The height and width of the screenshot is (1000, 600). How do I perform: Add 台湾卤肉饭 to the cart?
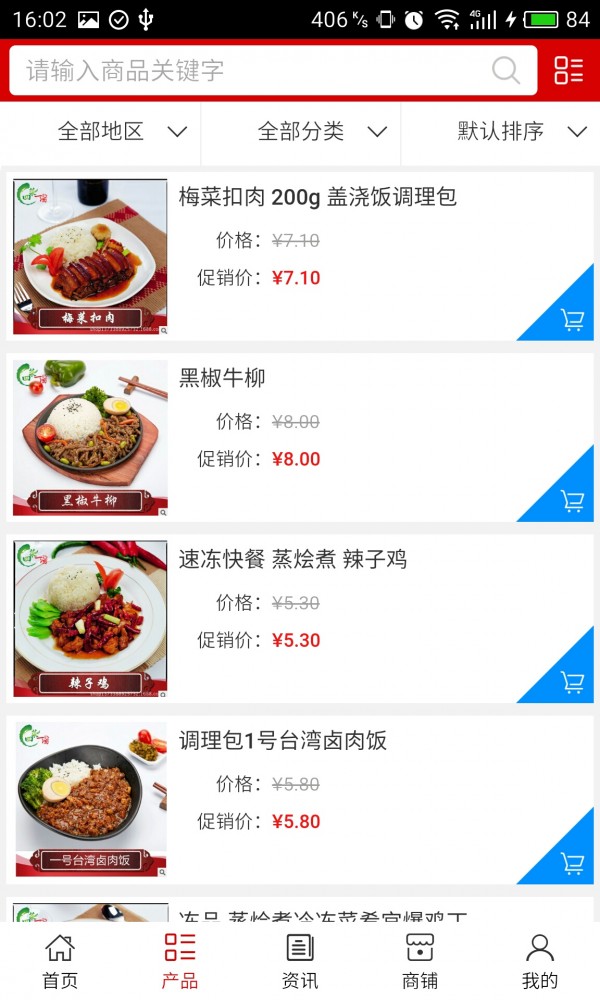pos(572,862)
